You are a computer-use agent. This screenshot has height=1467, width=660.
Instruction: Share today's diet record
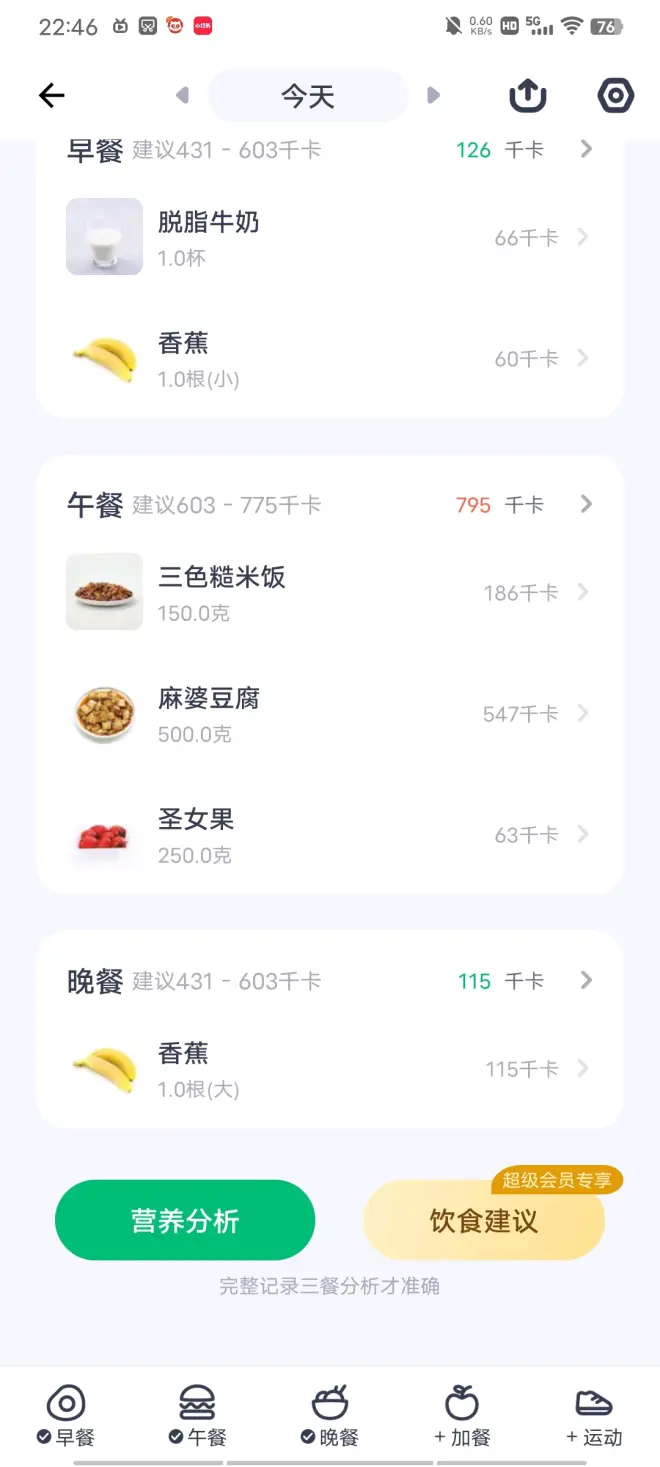[x=528, y=96]
